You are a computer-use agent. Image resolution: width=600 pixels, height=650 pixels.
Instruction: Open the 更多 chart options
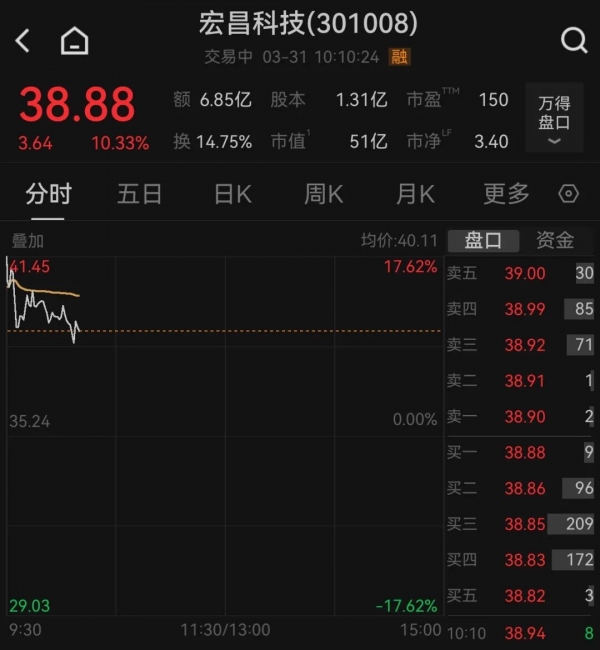coord(506,194)
